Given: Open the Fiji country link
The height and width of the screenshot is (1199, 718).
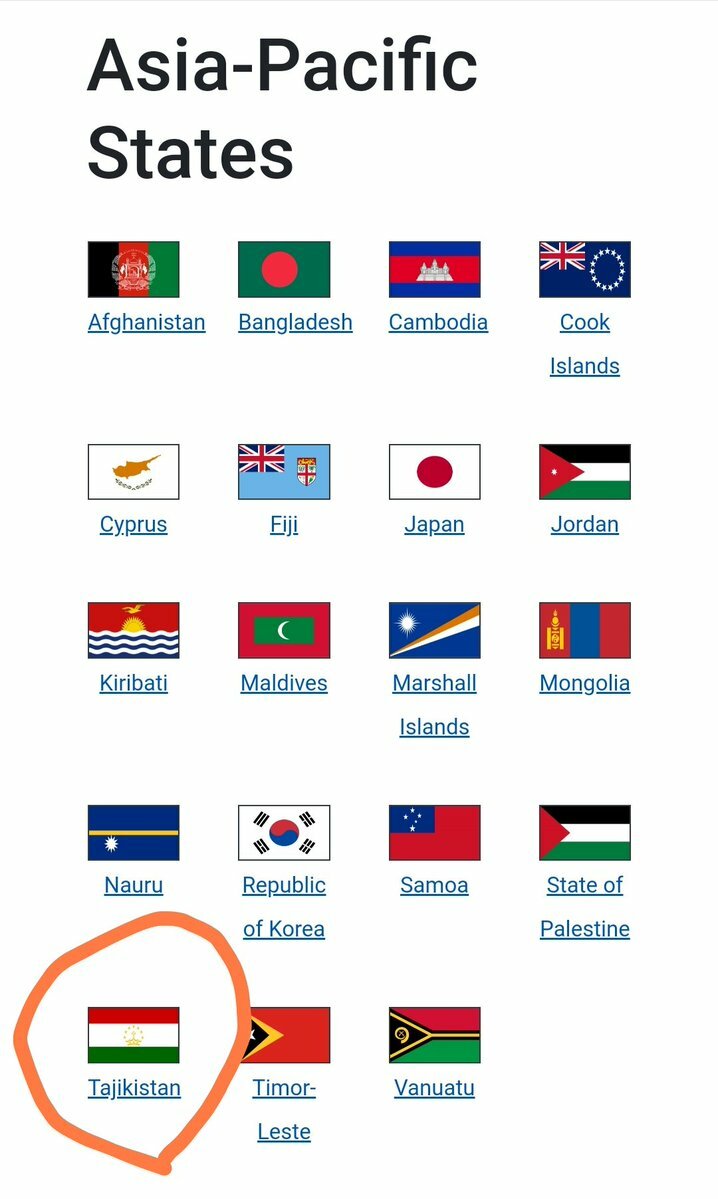Looking at the screenshot, I should coord(284,524).
